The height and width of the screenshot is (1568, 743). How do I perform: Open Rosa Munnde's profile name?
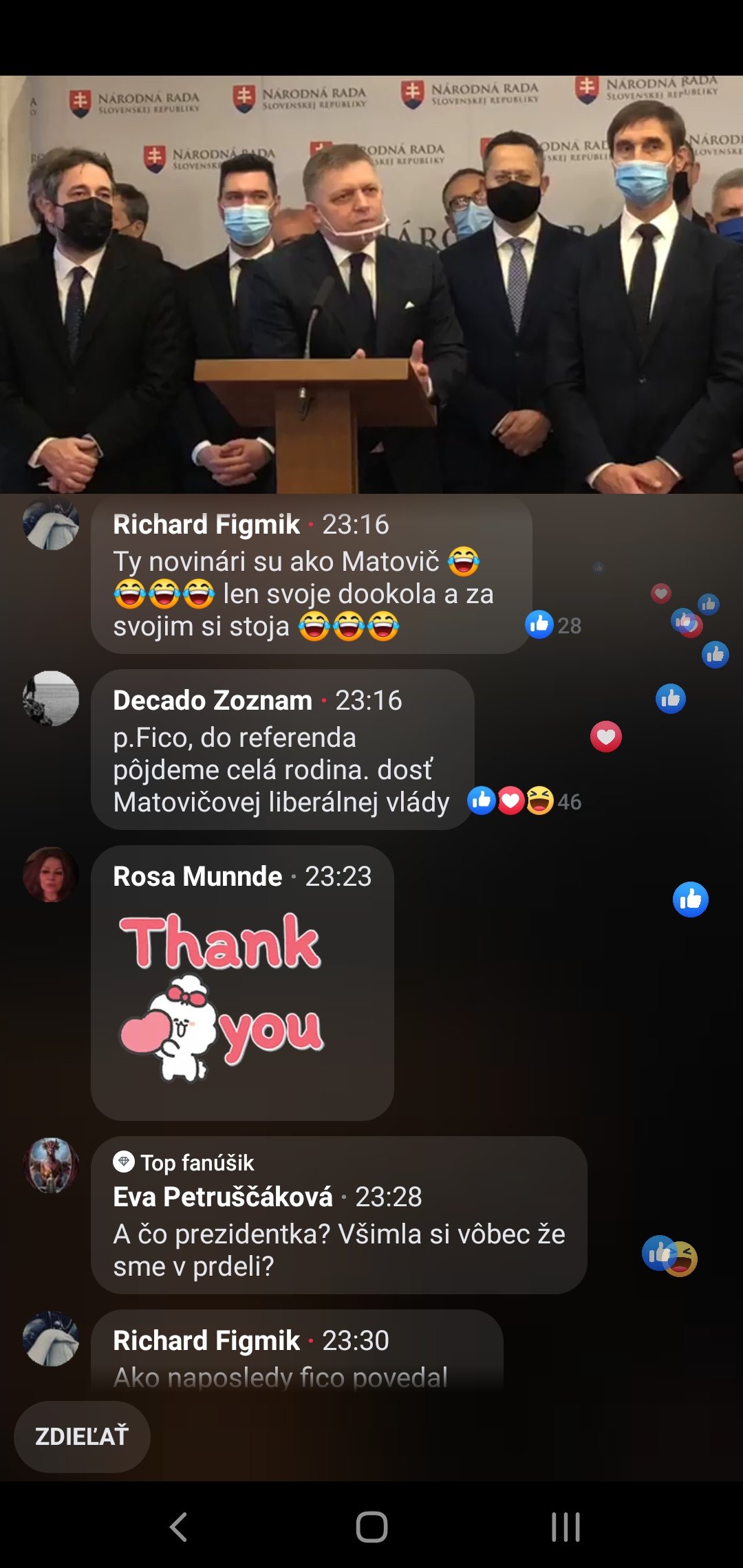pos(197,877)
